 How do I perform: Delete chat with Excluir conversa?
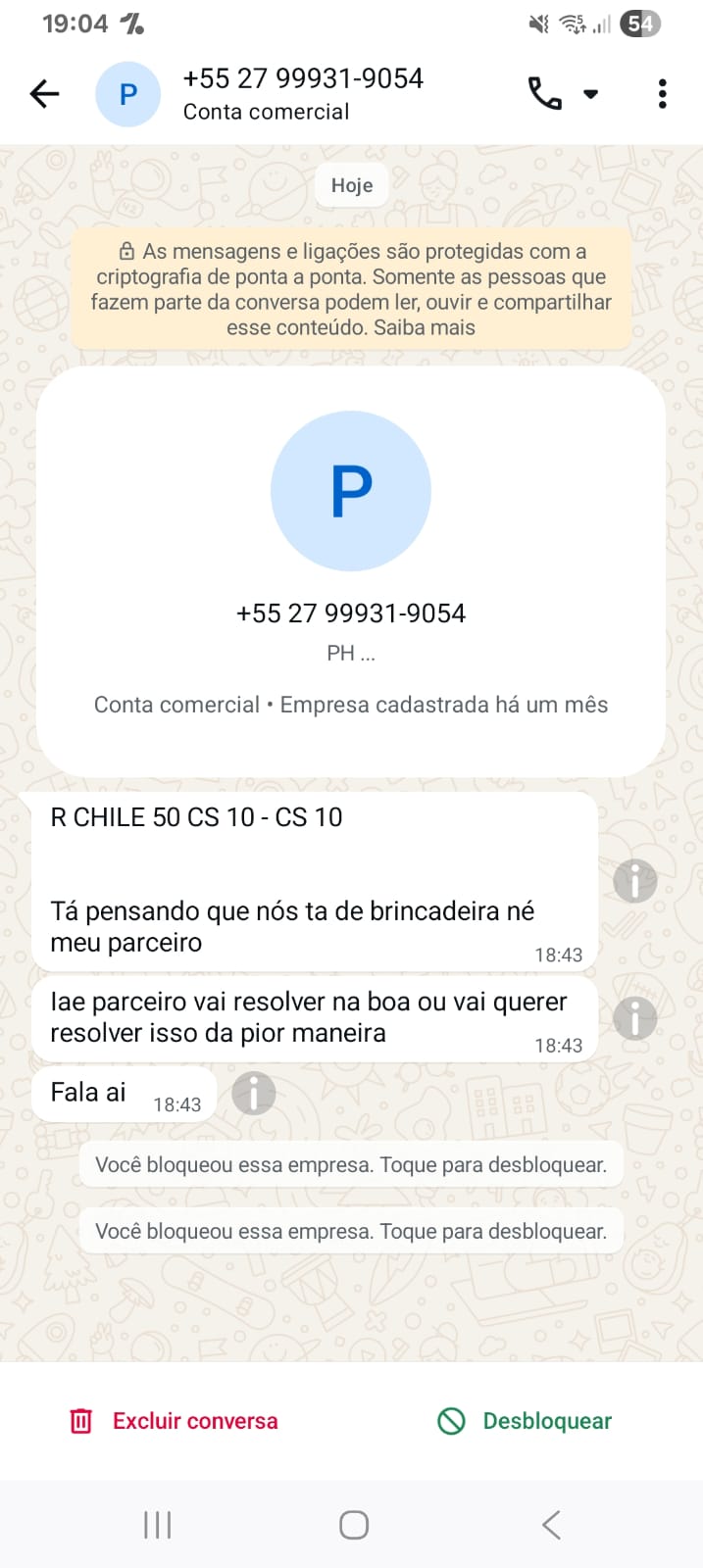[x=175, y=1421]
